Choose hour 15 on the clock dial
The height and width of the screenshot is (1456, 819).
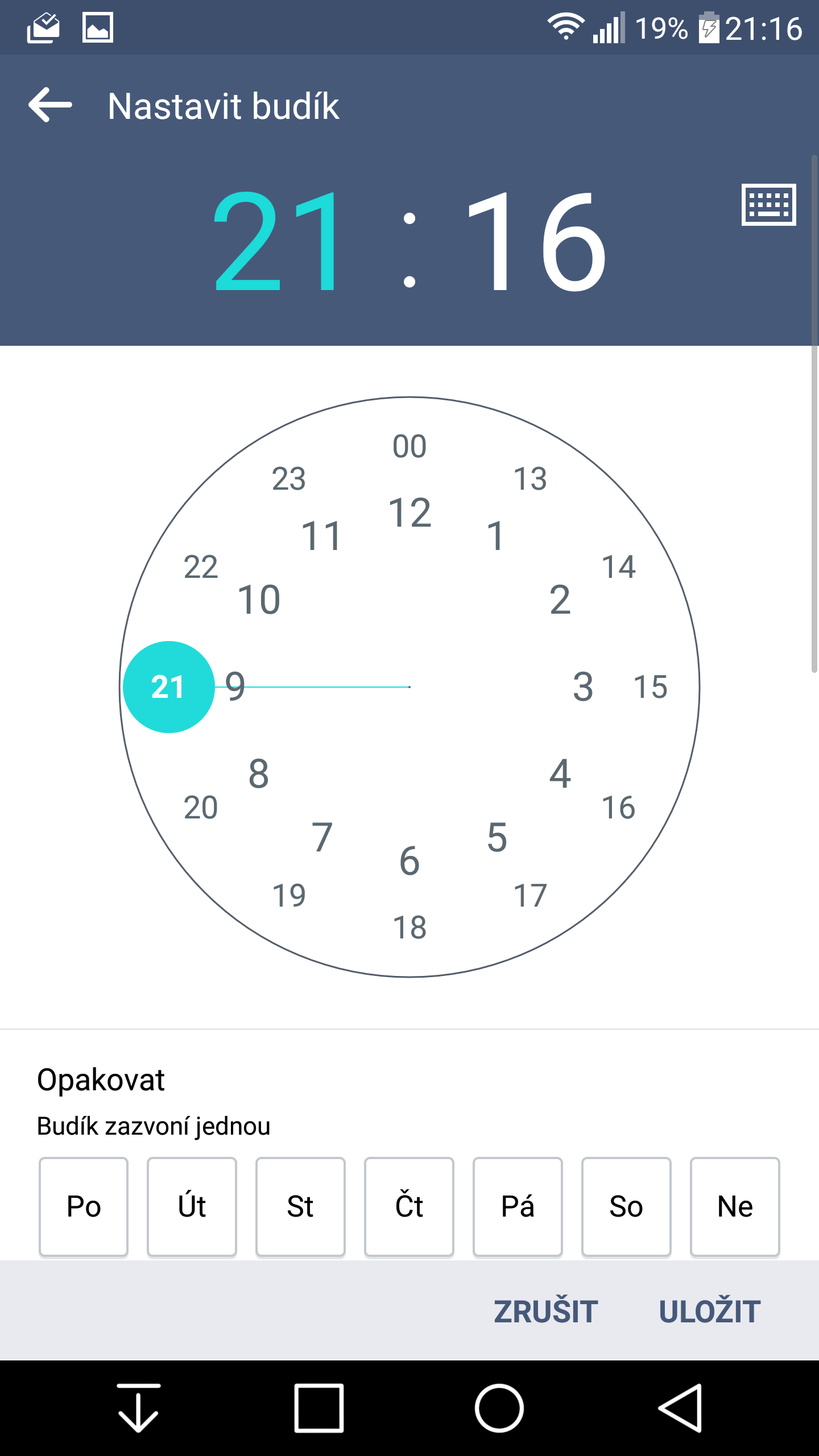click(650, 686)
